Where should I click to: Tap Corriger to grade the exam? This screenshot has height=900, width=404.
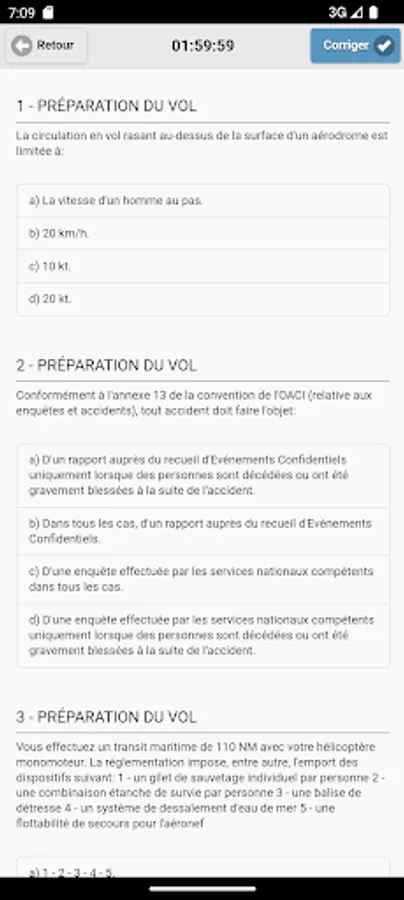pos(355,45)
